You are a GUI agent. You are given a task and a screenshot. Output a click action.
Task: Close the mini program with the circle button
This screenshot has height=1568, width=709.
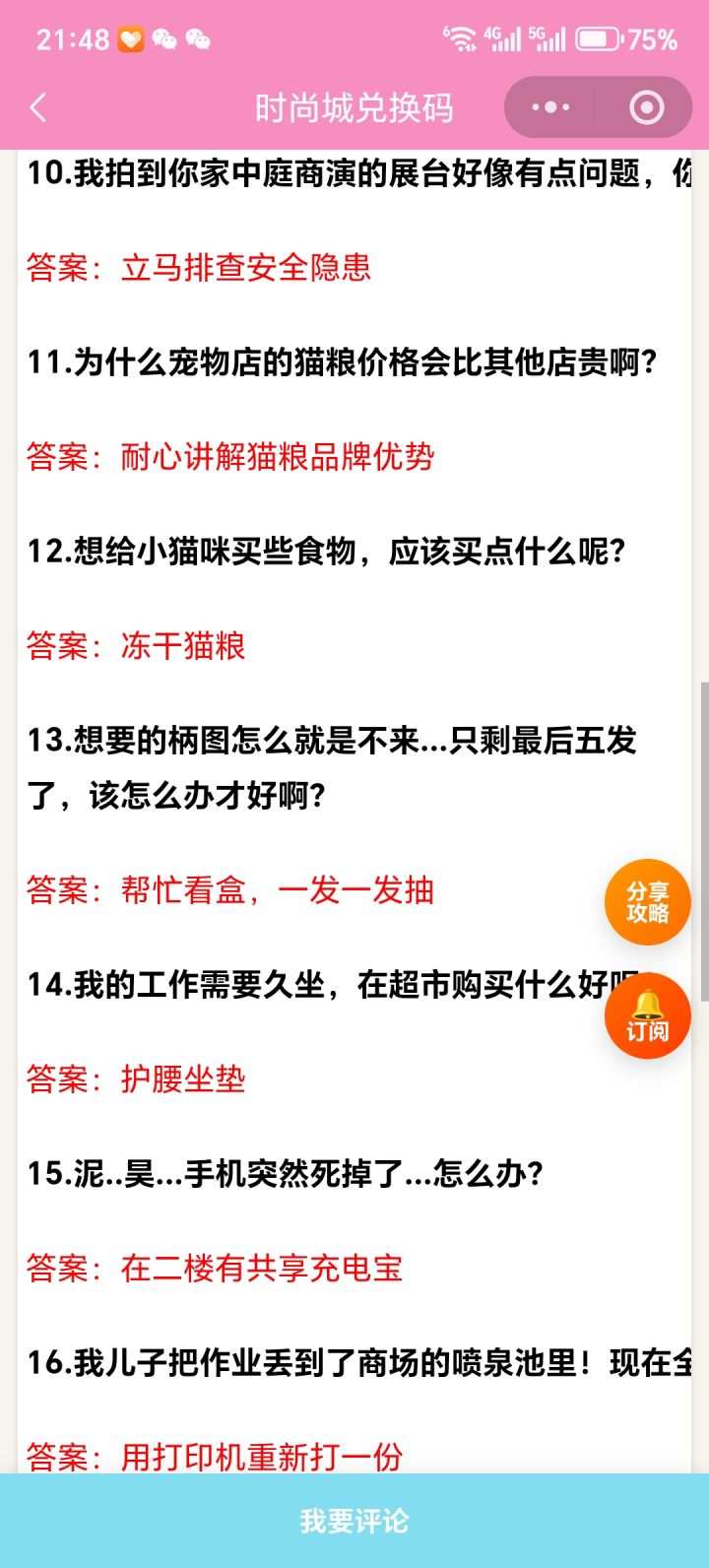(646, 107)
